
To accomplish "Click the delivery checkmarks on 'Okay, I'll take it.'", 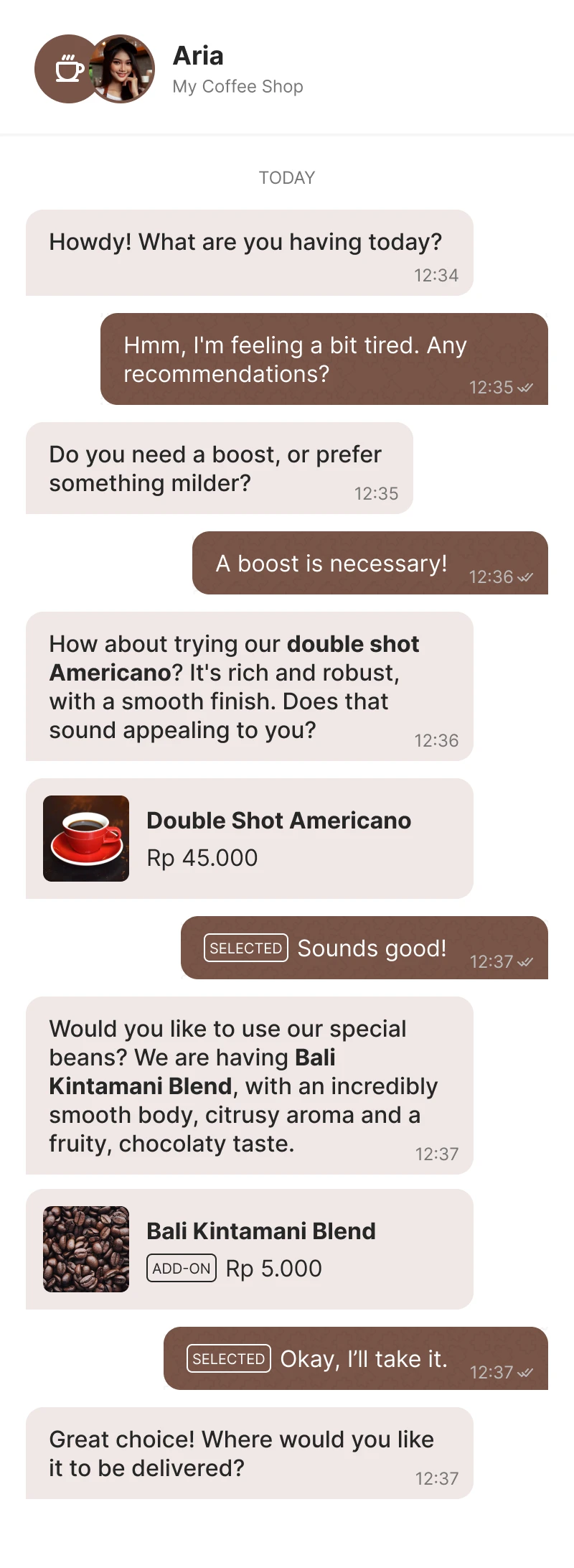I will tap(524, 1372).
